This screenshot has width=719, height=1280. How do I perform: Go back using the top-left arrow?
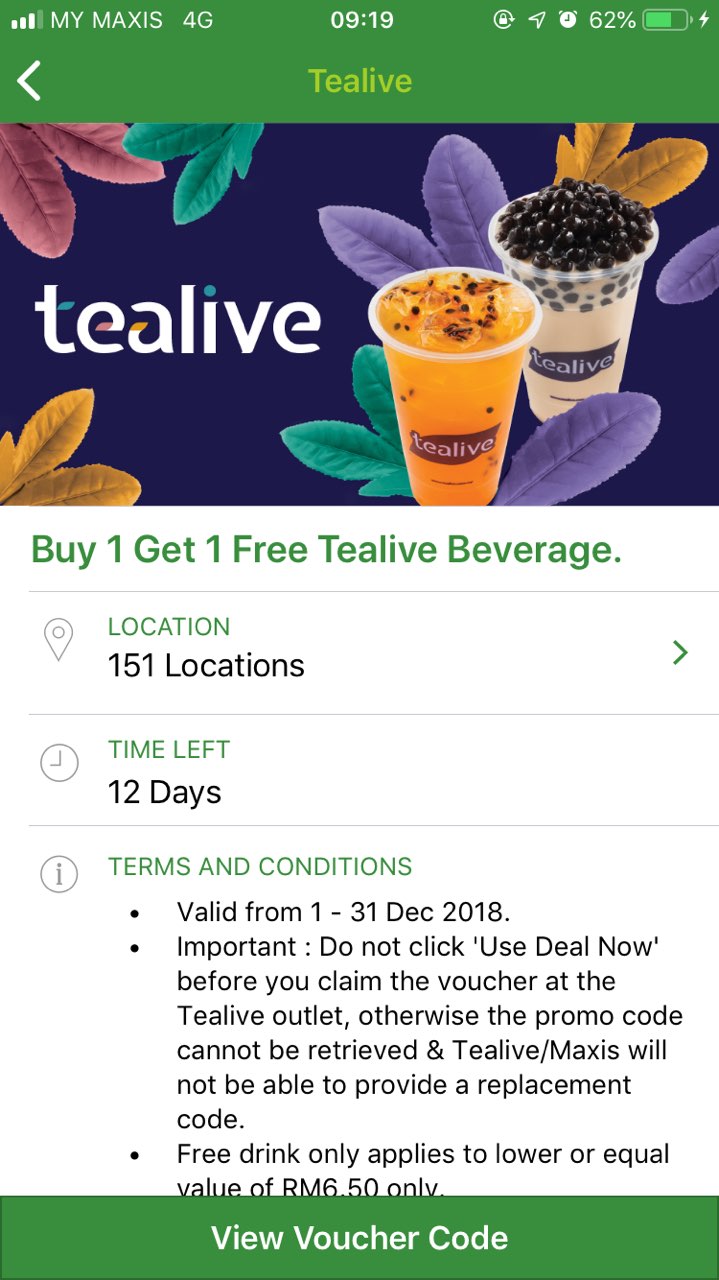click(30, 81)
